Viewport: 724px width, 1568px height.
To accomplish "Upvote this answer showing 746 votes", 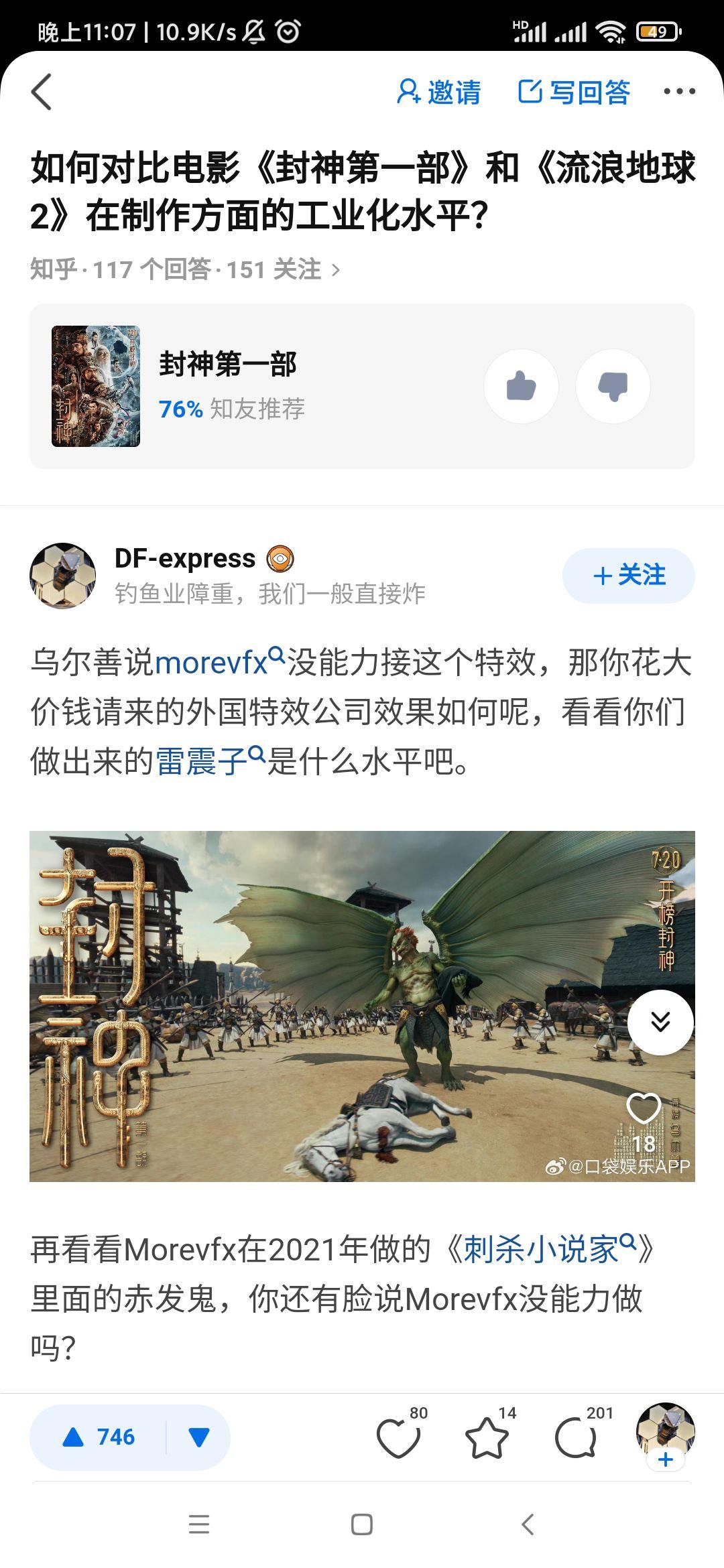I will pos(99,1437).
